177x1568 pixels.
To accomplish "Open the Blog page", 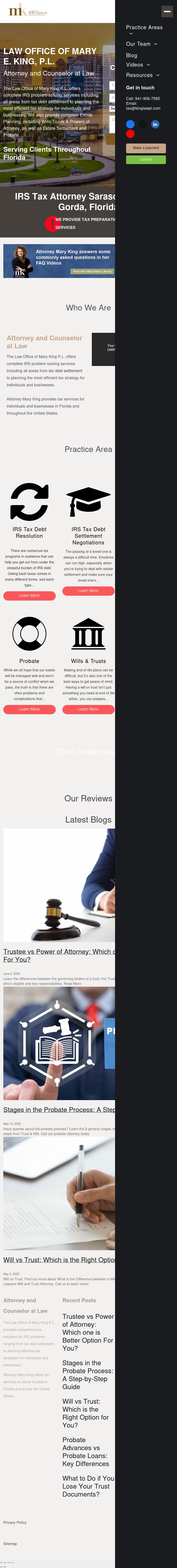I will click(131, 55).
